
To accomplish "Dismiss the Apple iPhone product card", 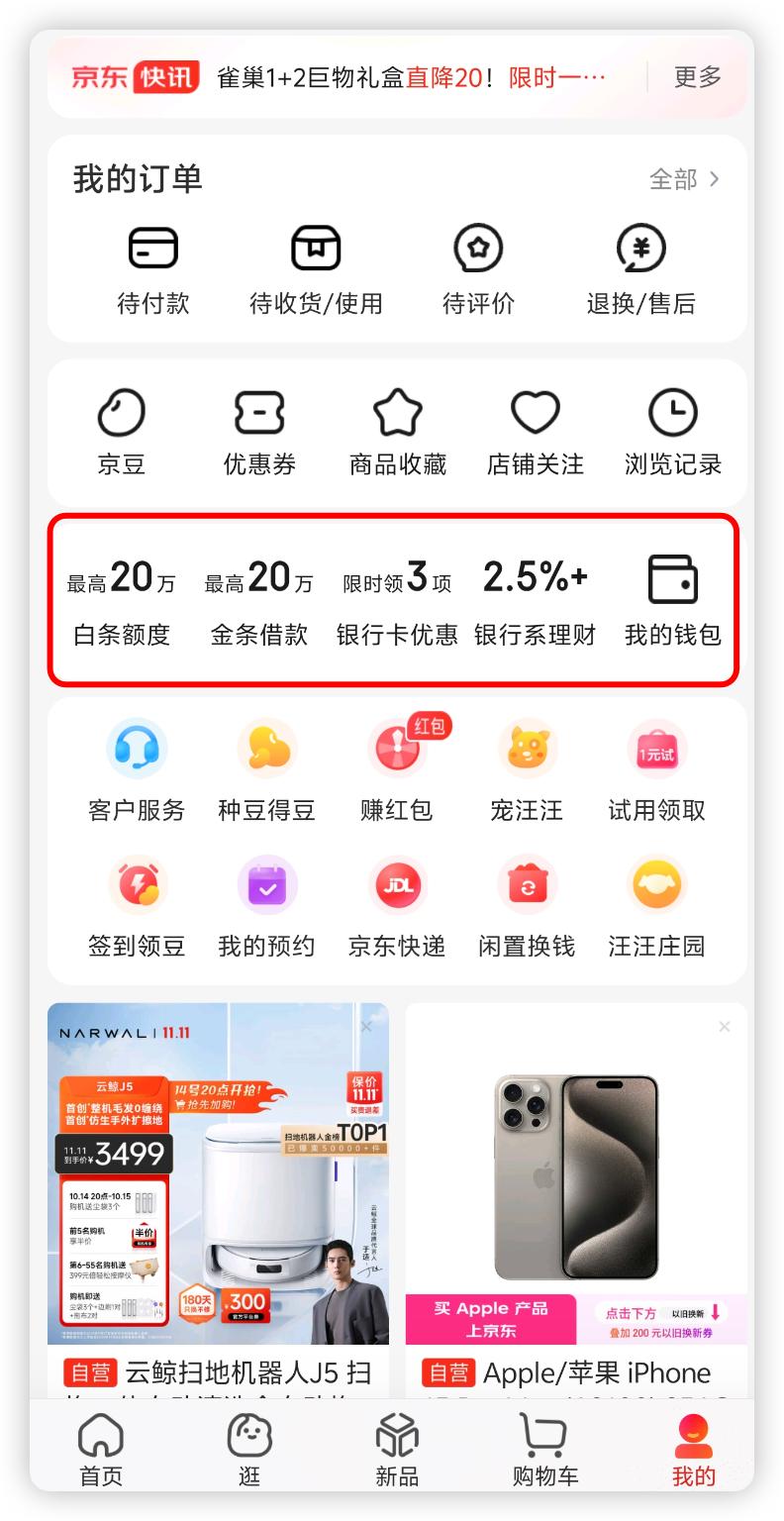I will coord(725,1027).
